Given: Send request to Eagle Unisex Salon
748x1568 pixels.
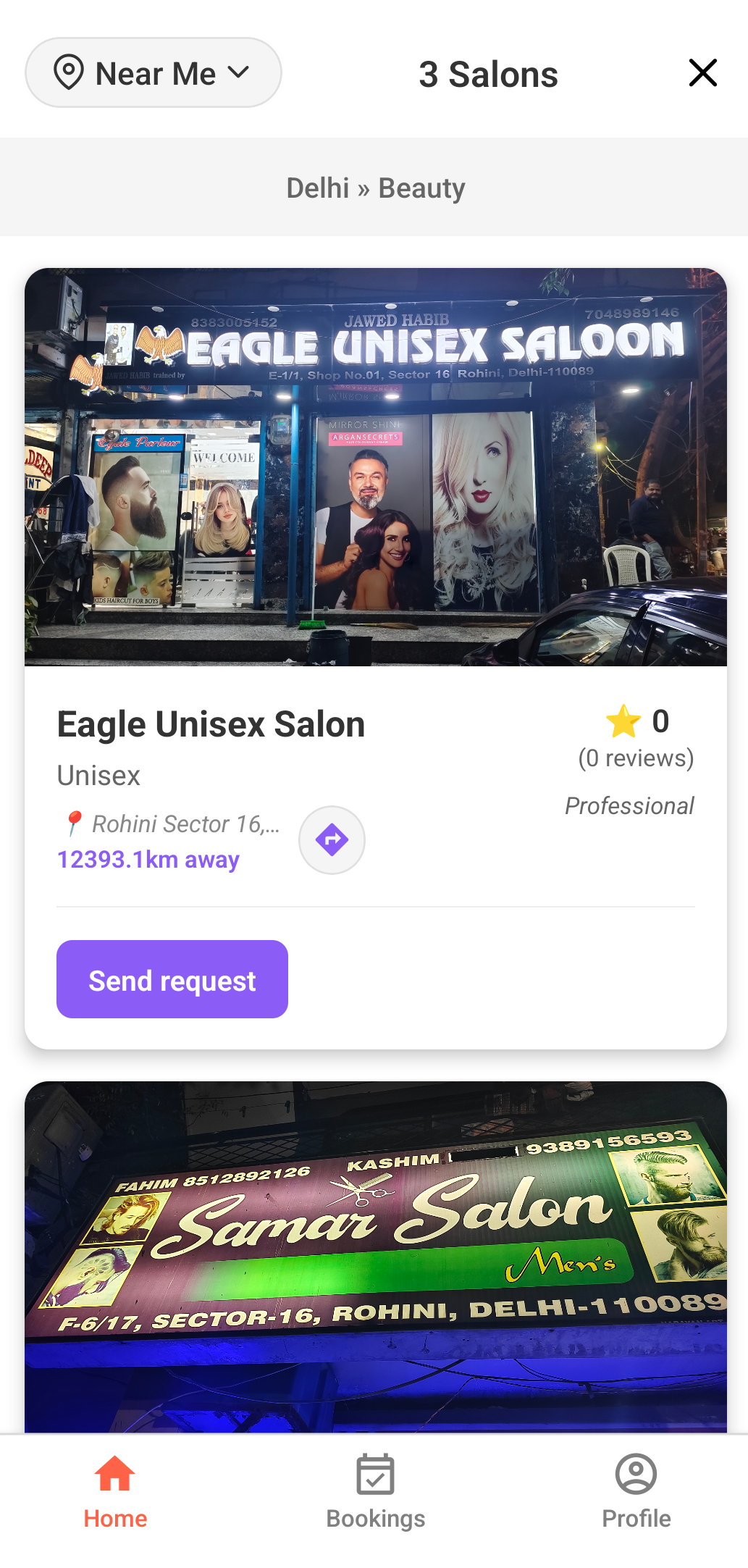Looking at the screenshot, I should (x=172, y=979).
